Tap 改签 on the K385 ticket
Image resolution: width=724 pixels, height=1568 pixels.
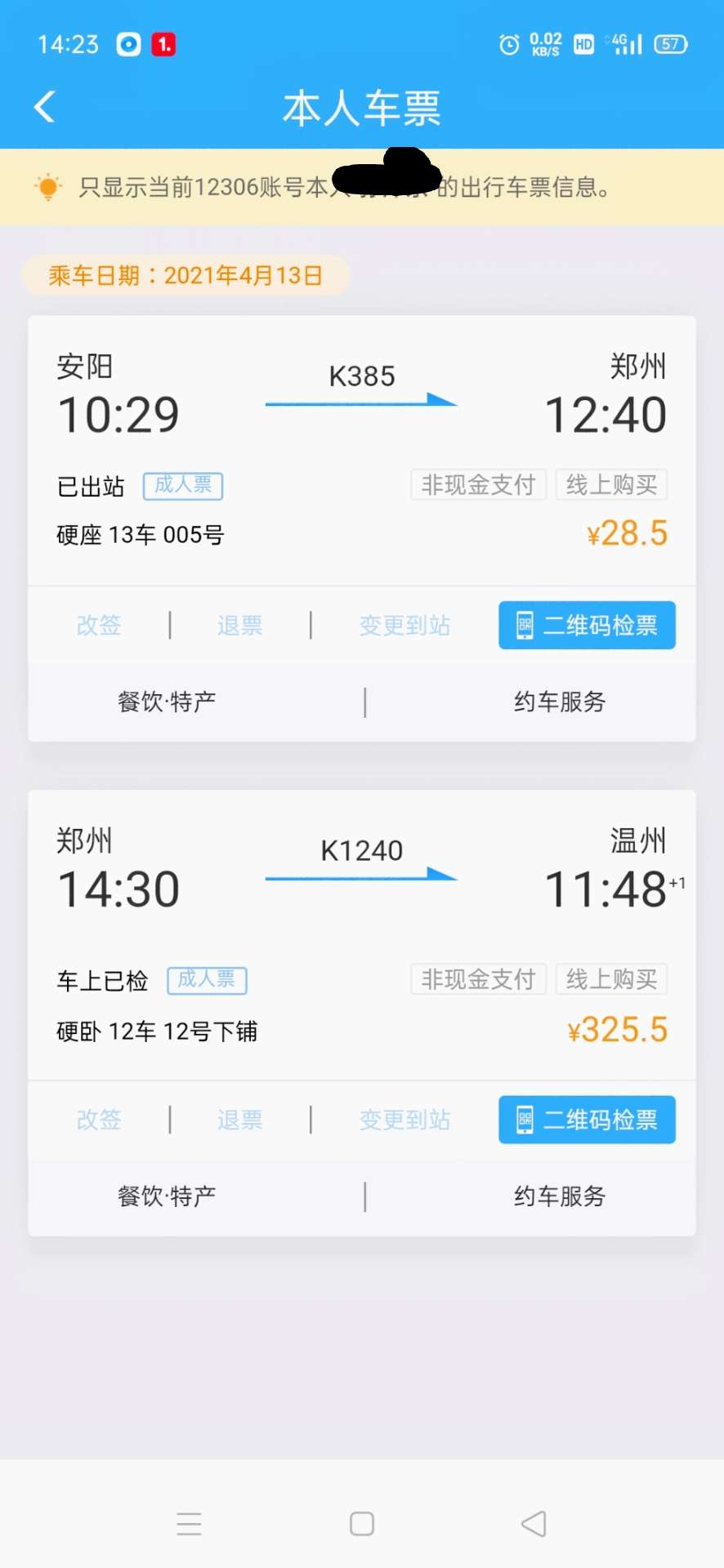coord(99,626)
